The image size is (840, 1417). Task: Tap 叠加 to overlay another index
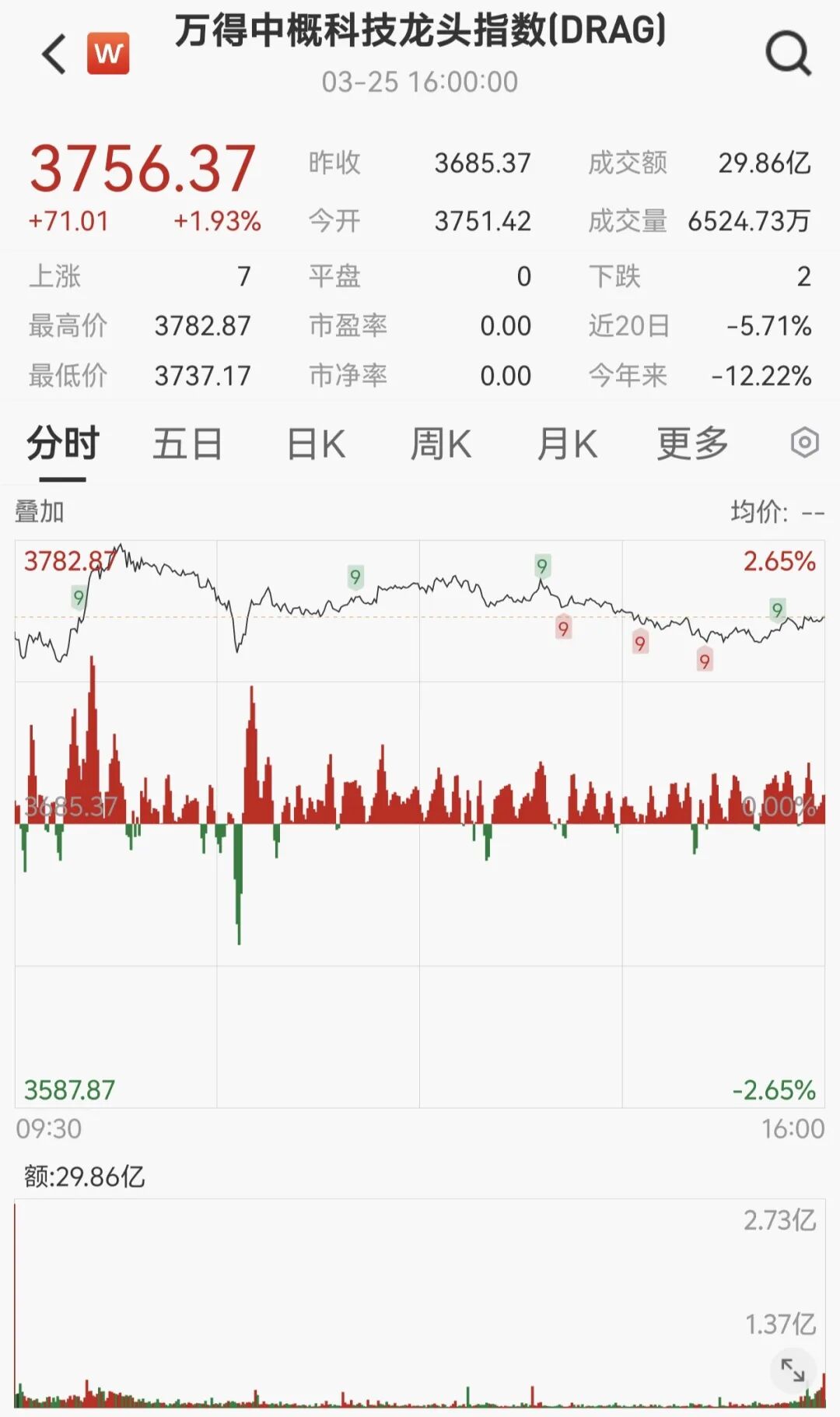(40, 512)
